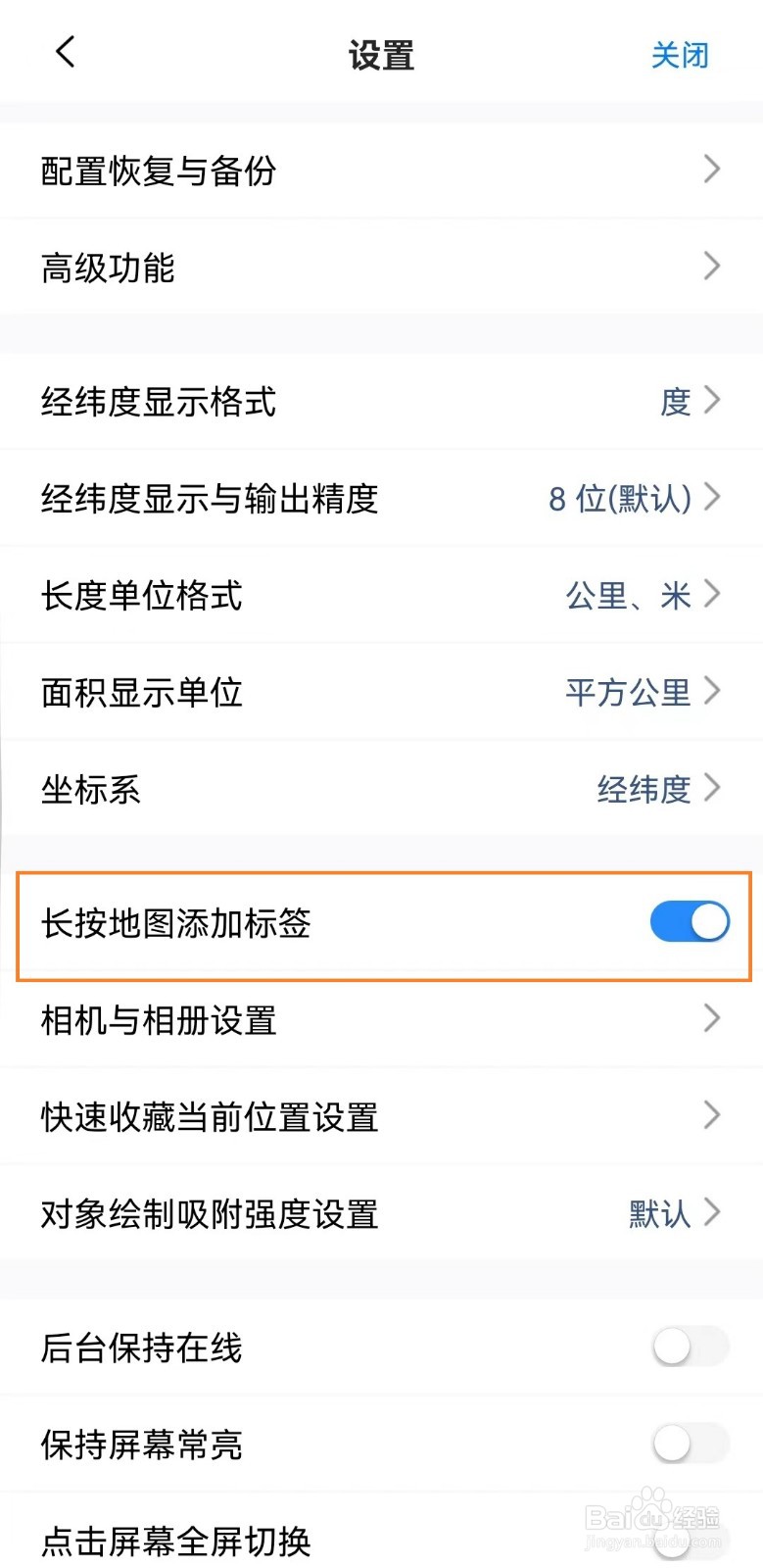763x1568 pixels.
Task: Open 对象绘制吸附强度设置 snap strength
Action: pyautogui.click(x=382, y=1213)
